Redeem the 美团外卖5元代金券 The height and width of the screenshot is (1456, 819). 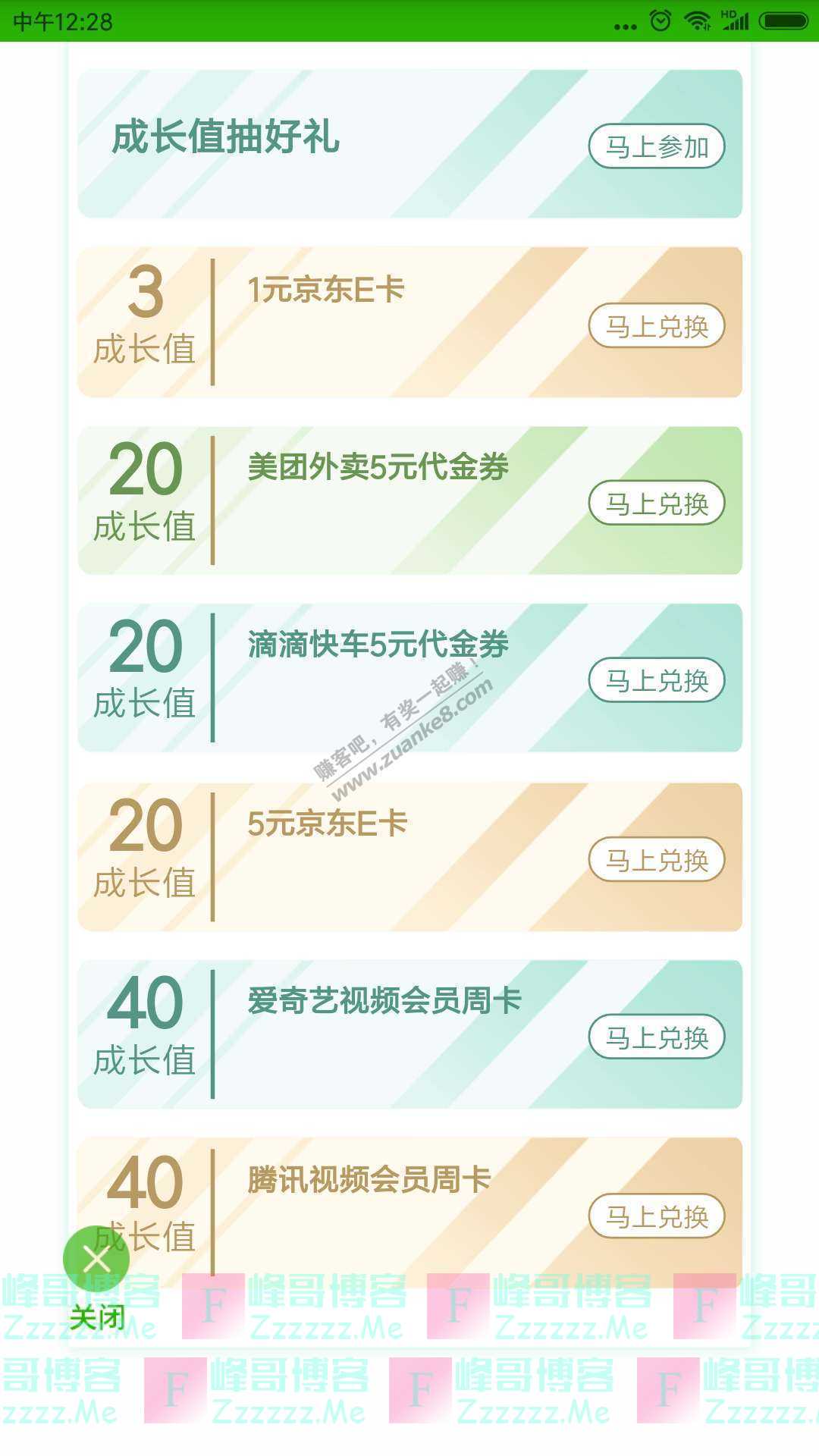click(x=656, y=503)
